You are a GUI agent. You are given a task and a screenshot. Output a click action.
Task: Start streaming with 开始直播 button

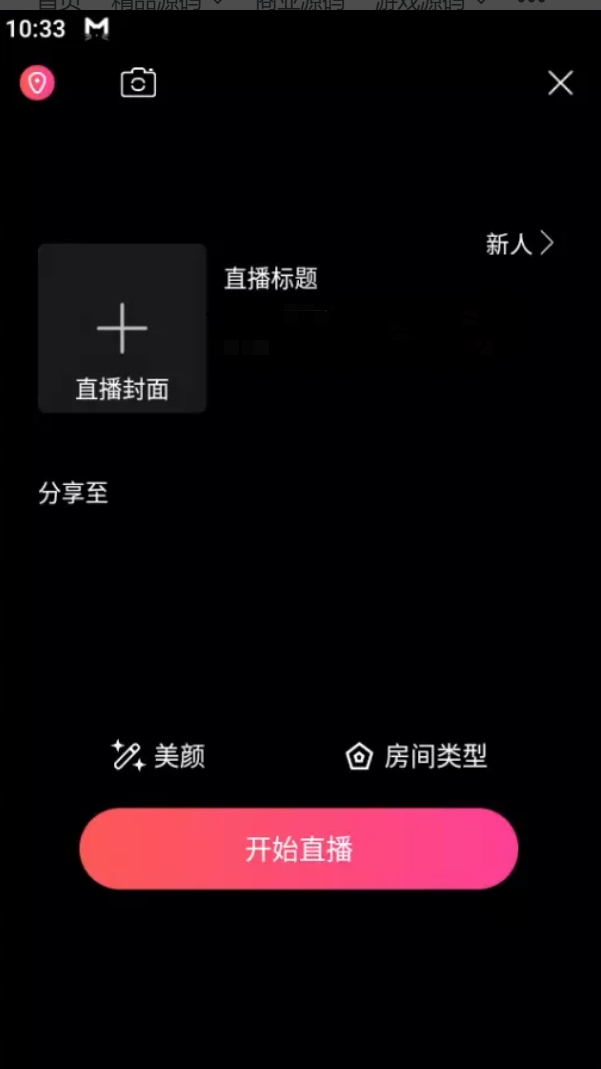point(298,849)
